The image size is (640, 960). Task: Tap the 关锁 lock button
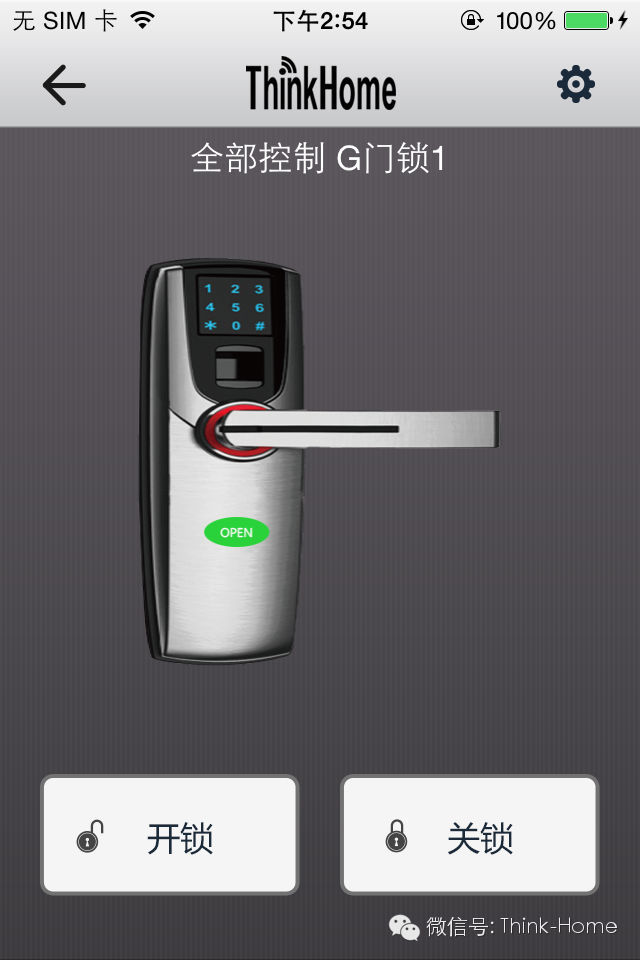pyautogui.click(x=469, y=835)
